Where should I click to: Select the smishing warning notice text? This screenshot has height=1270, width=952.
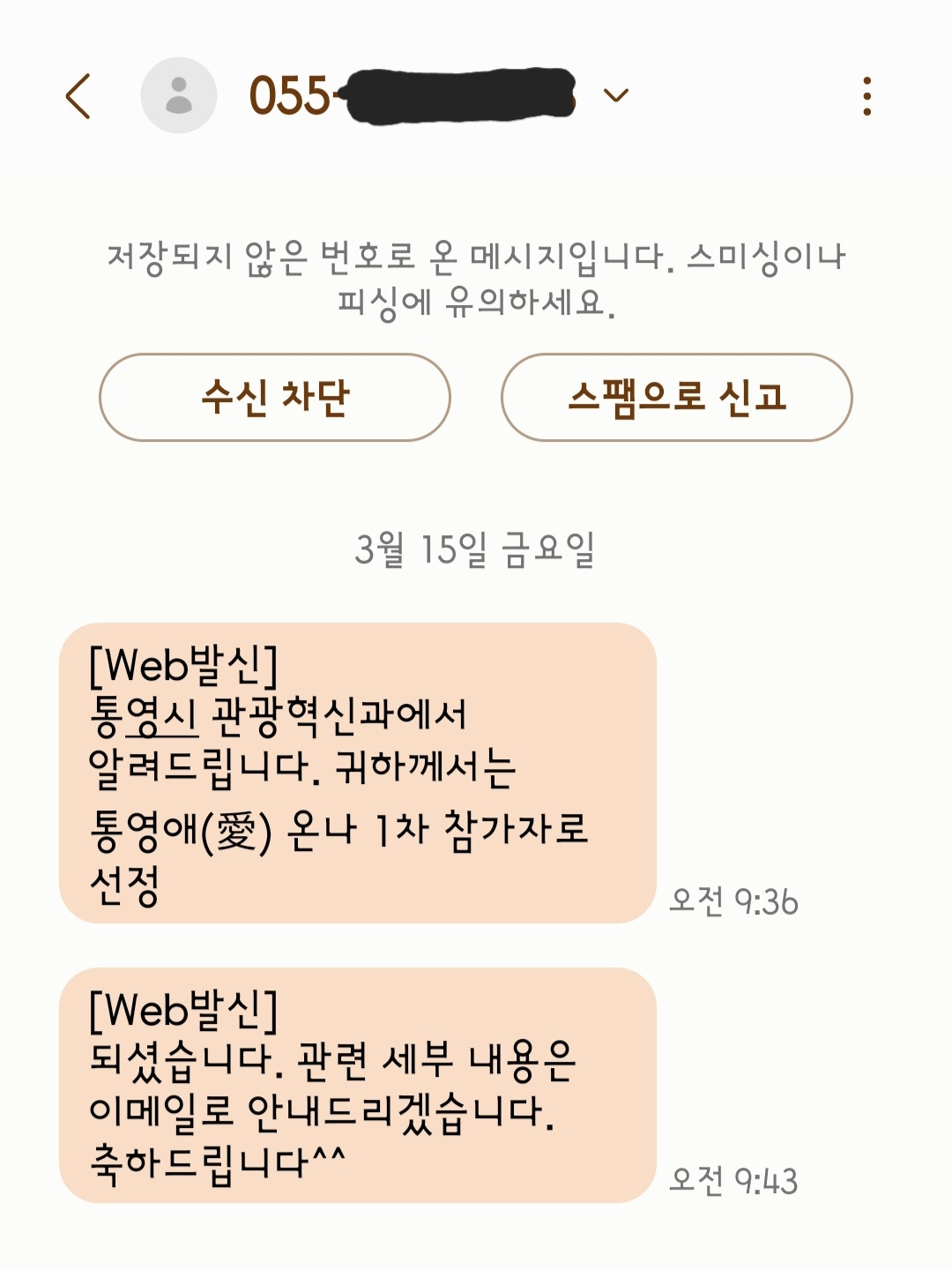[x=476, y=278]
